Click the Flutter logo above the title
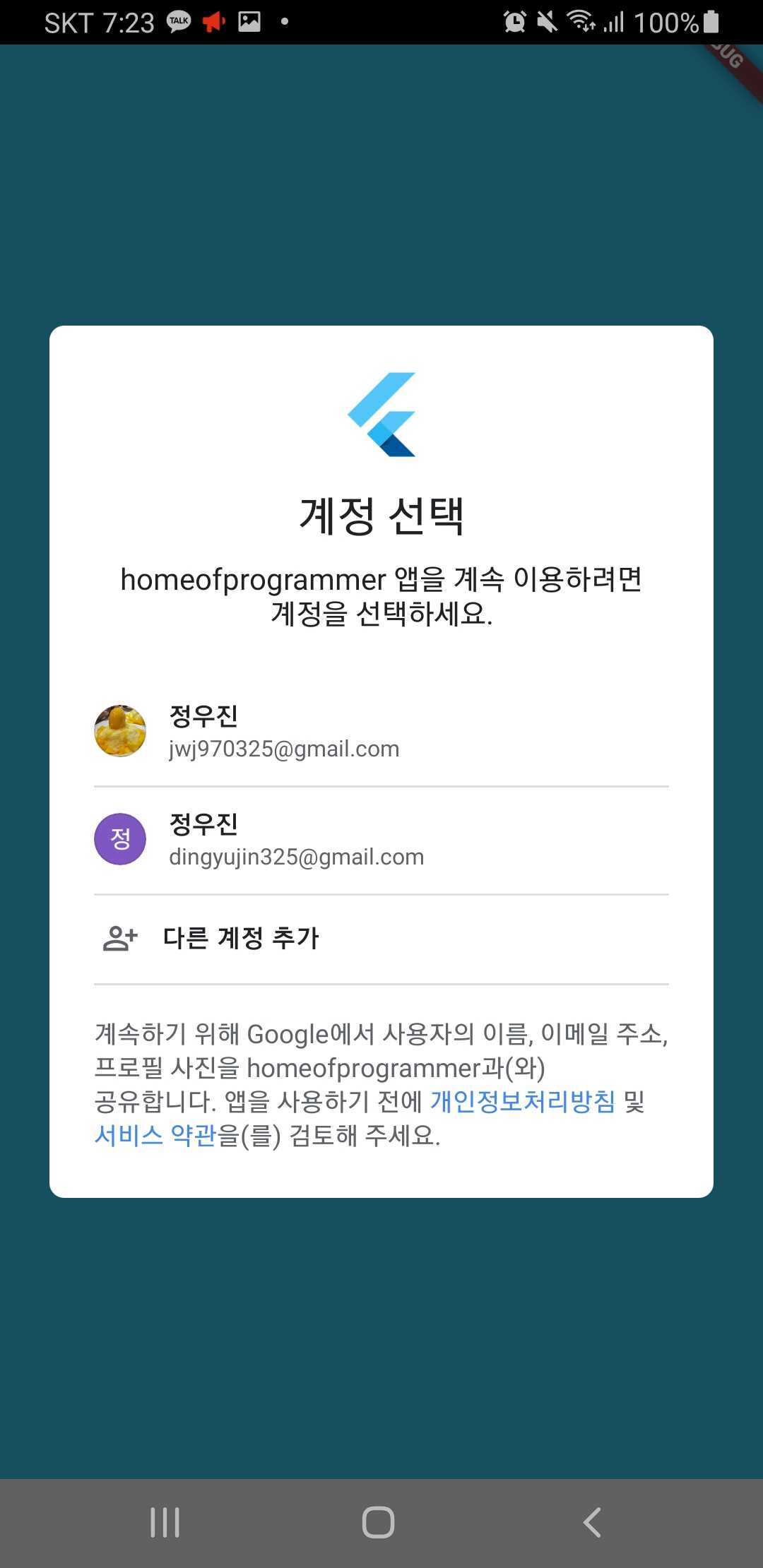This screenshot has height=1568, width=763. pyautogui.click(x=381, y=412)
